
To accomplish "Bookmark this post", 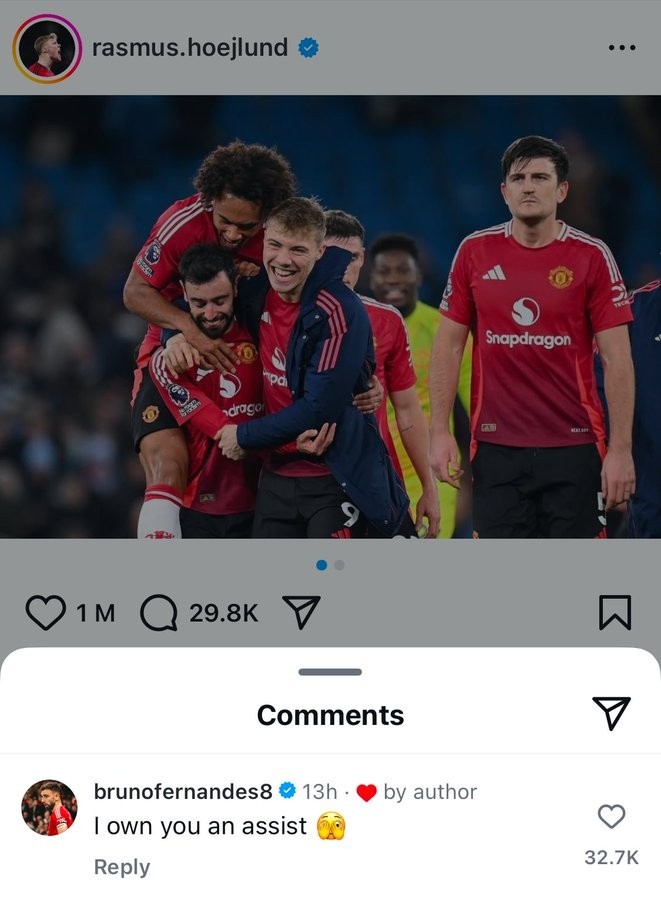I will pyautogui.click(x=615, y=612).
